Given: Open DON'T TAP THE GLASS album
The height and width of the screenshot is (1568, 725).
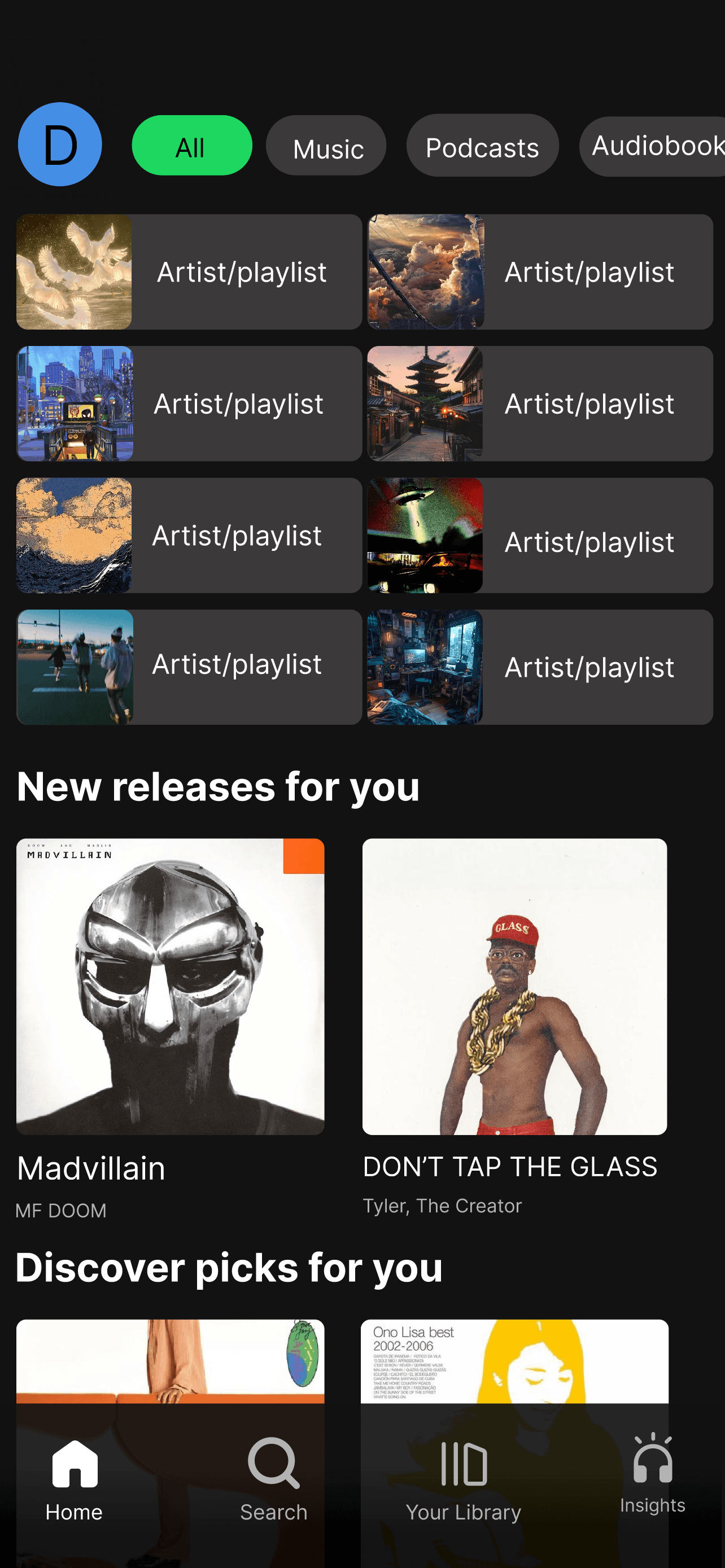Looking at the screenshot, I should click(514, 987).
